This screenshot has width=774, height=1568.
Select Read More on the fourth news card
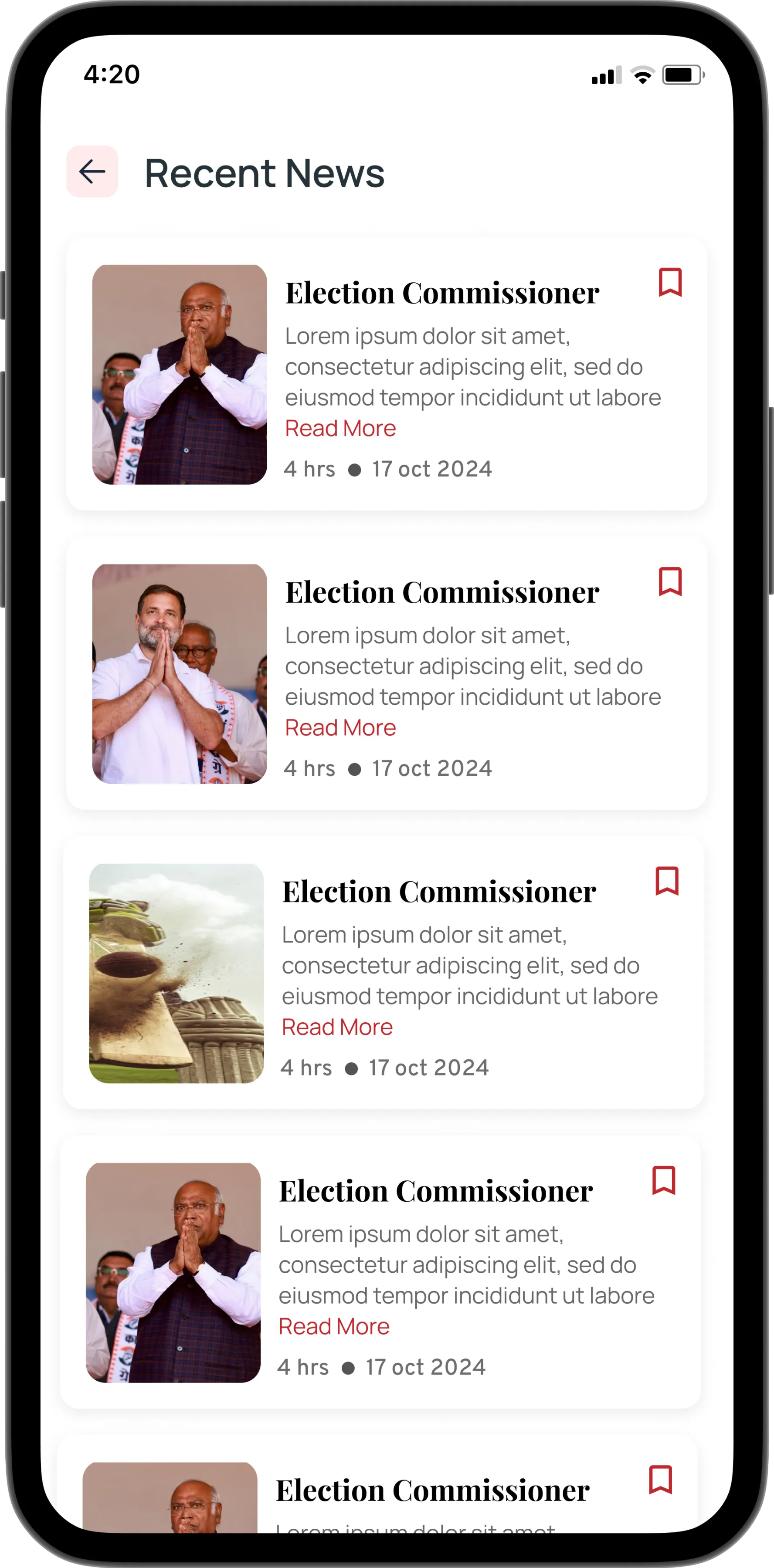[334, 1327]
